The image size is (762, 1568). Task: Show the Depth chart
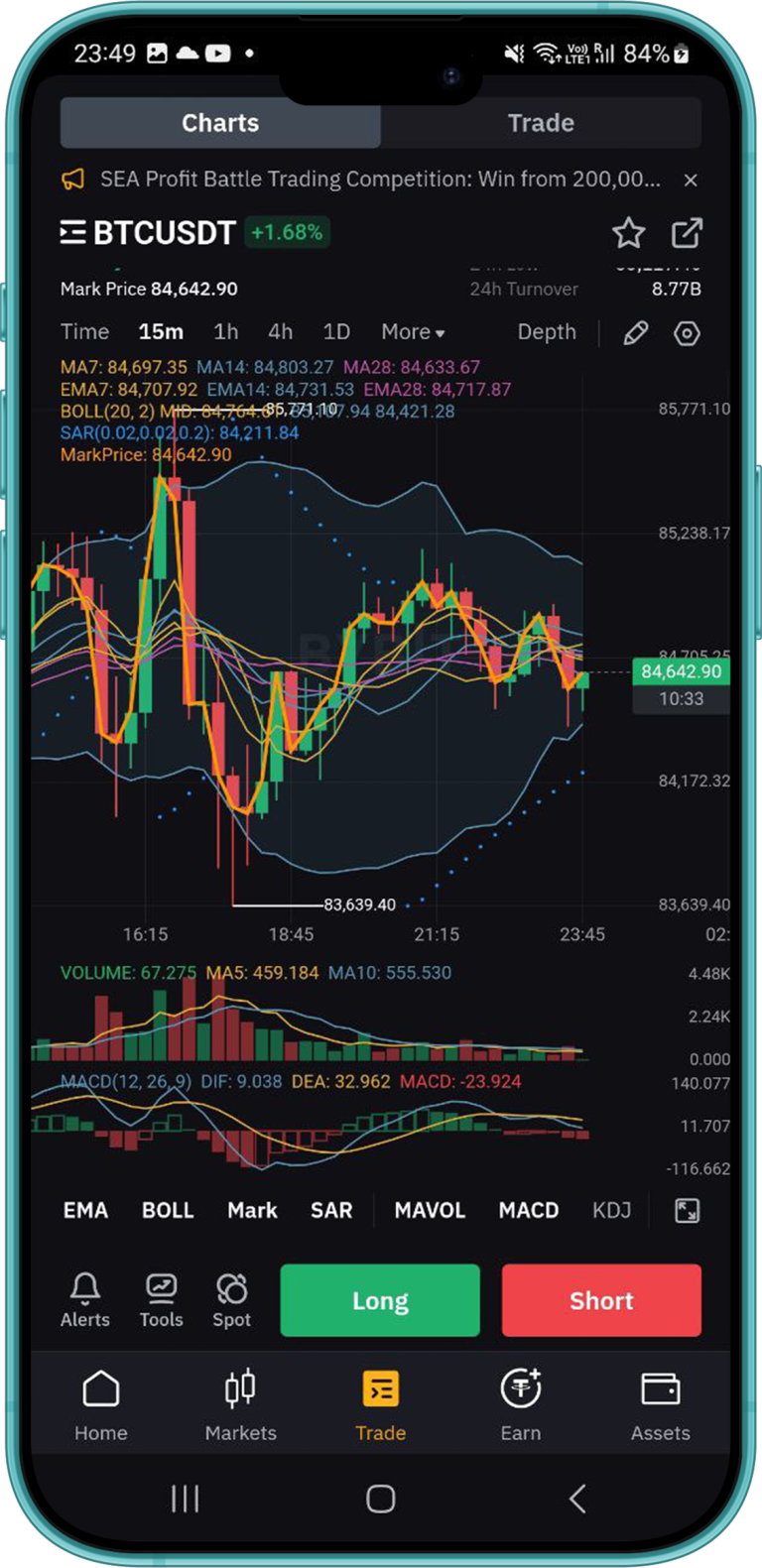pos(546,332)
